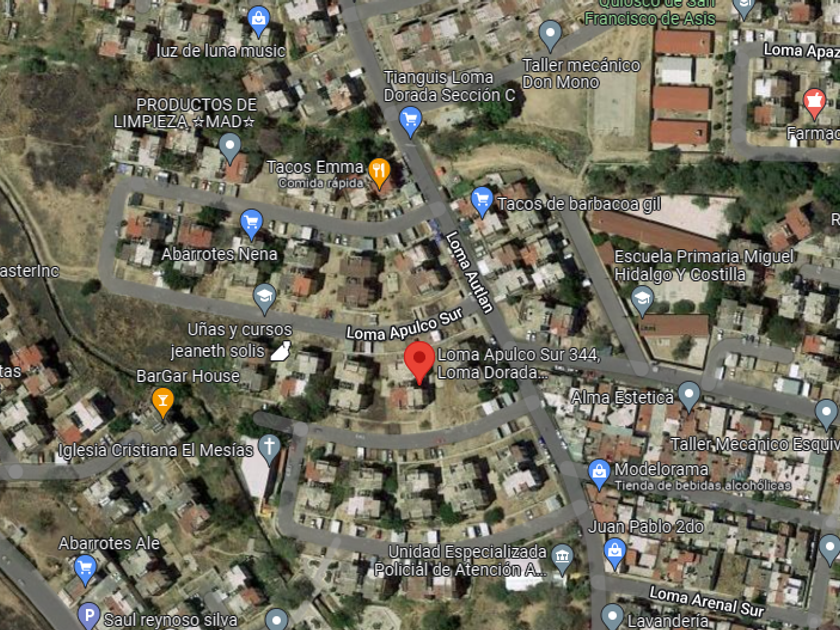The image size is (840, 630).
Task: Select the PRODUCTOS DE LIMPIEZA MAD pin
Action: pos(230,148)
